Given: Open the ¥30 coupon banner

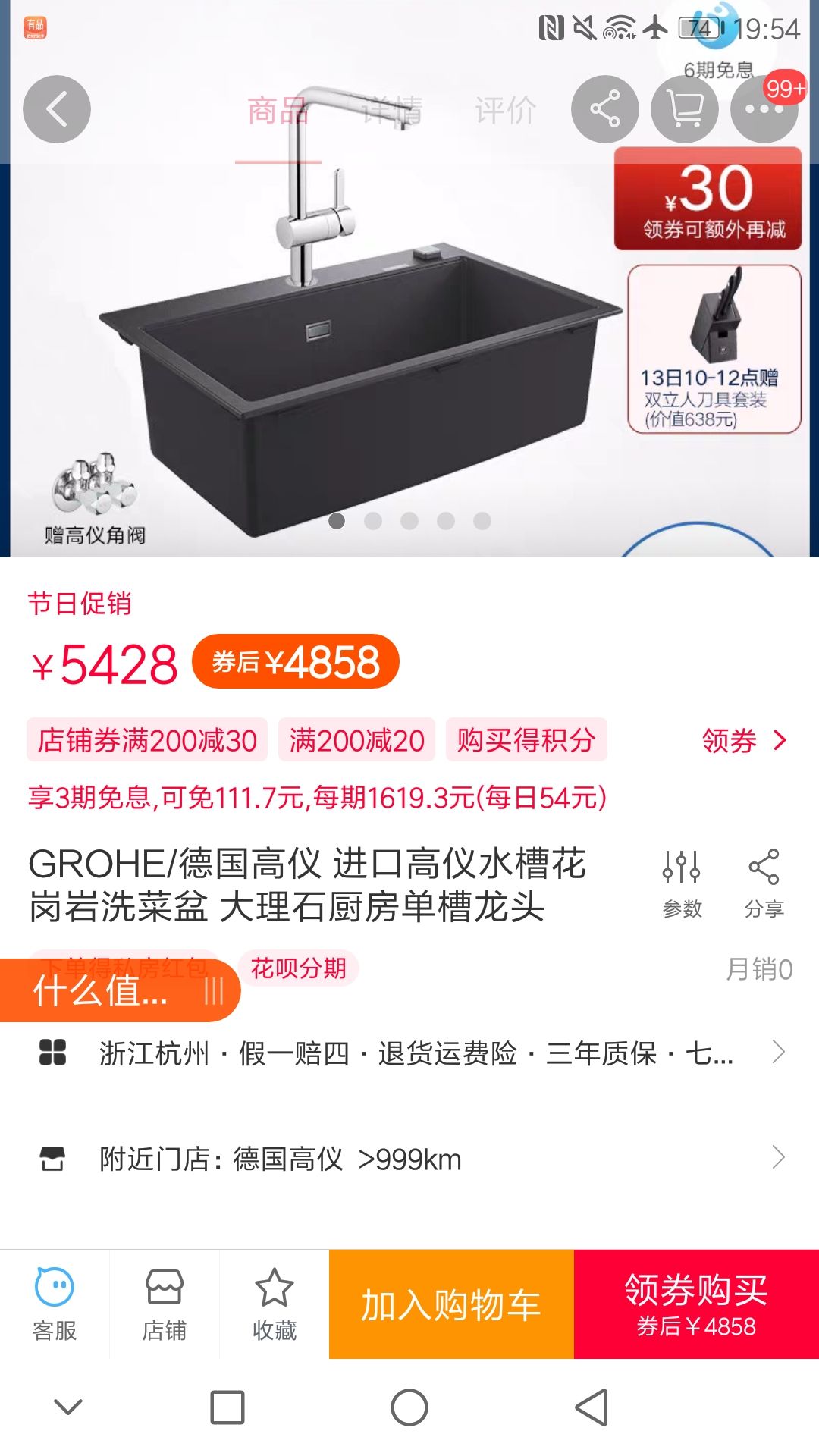Looking at the screenshot, I should click(707, 199).
